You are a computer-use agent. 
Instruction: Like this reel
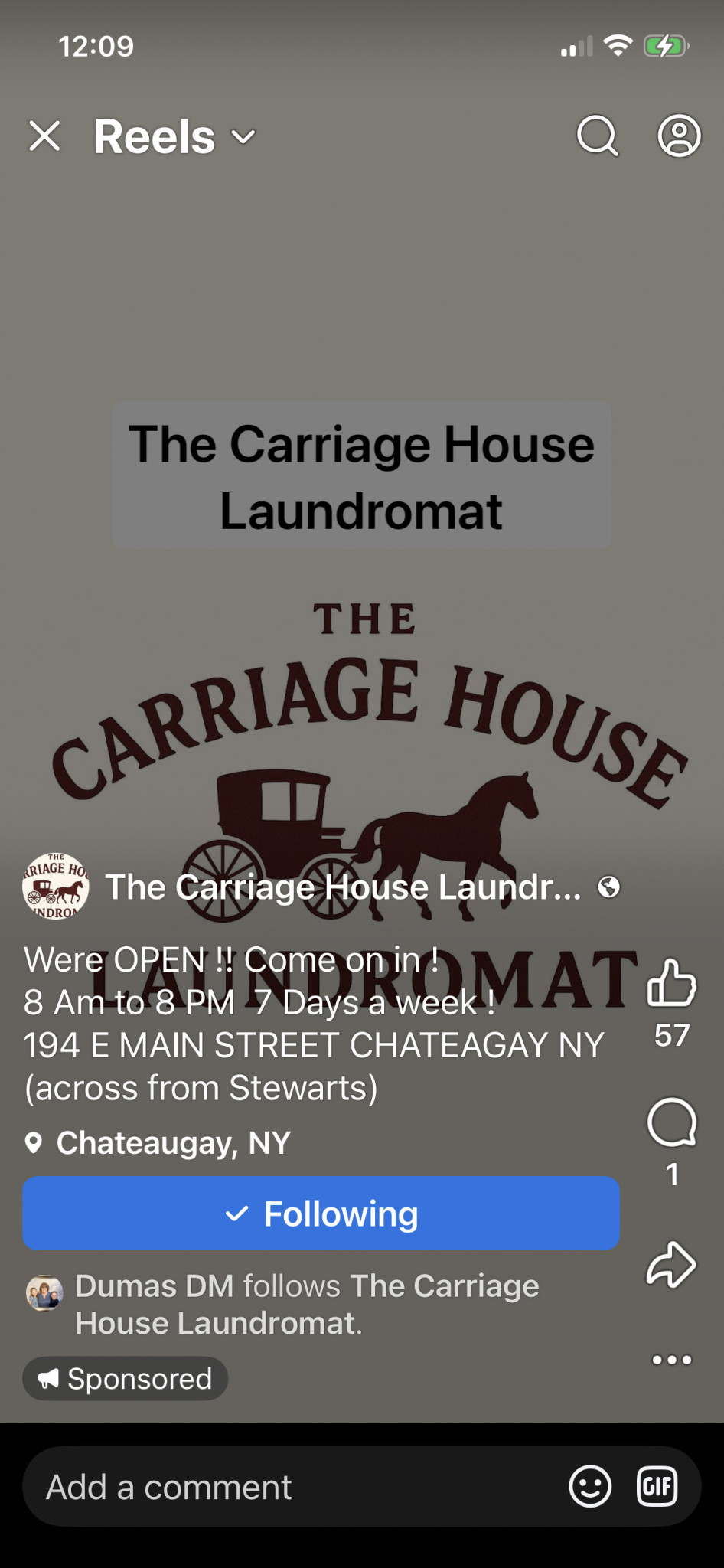pos(671,983)
